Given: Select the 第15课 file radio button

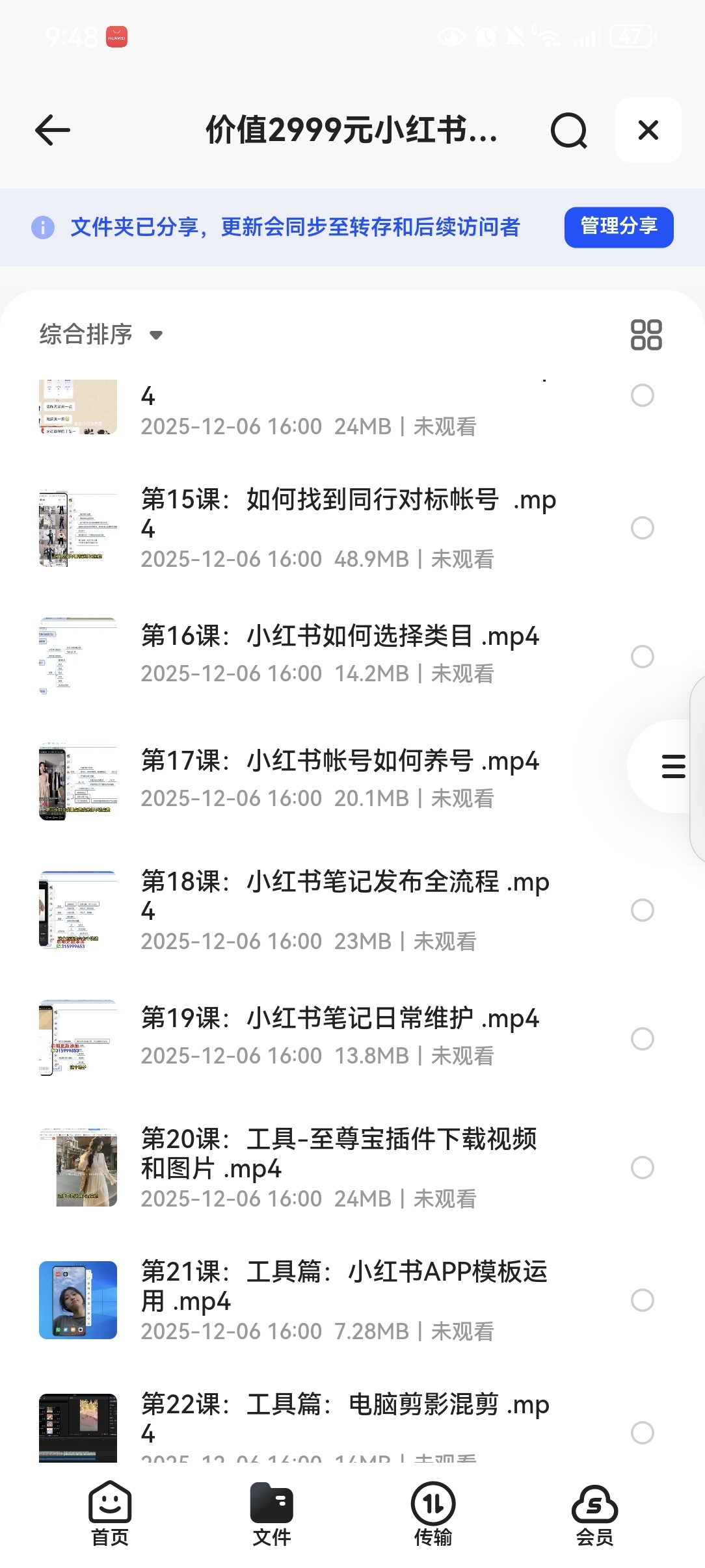Looking at the screenshot, I should point(642,528).
